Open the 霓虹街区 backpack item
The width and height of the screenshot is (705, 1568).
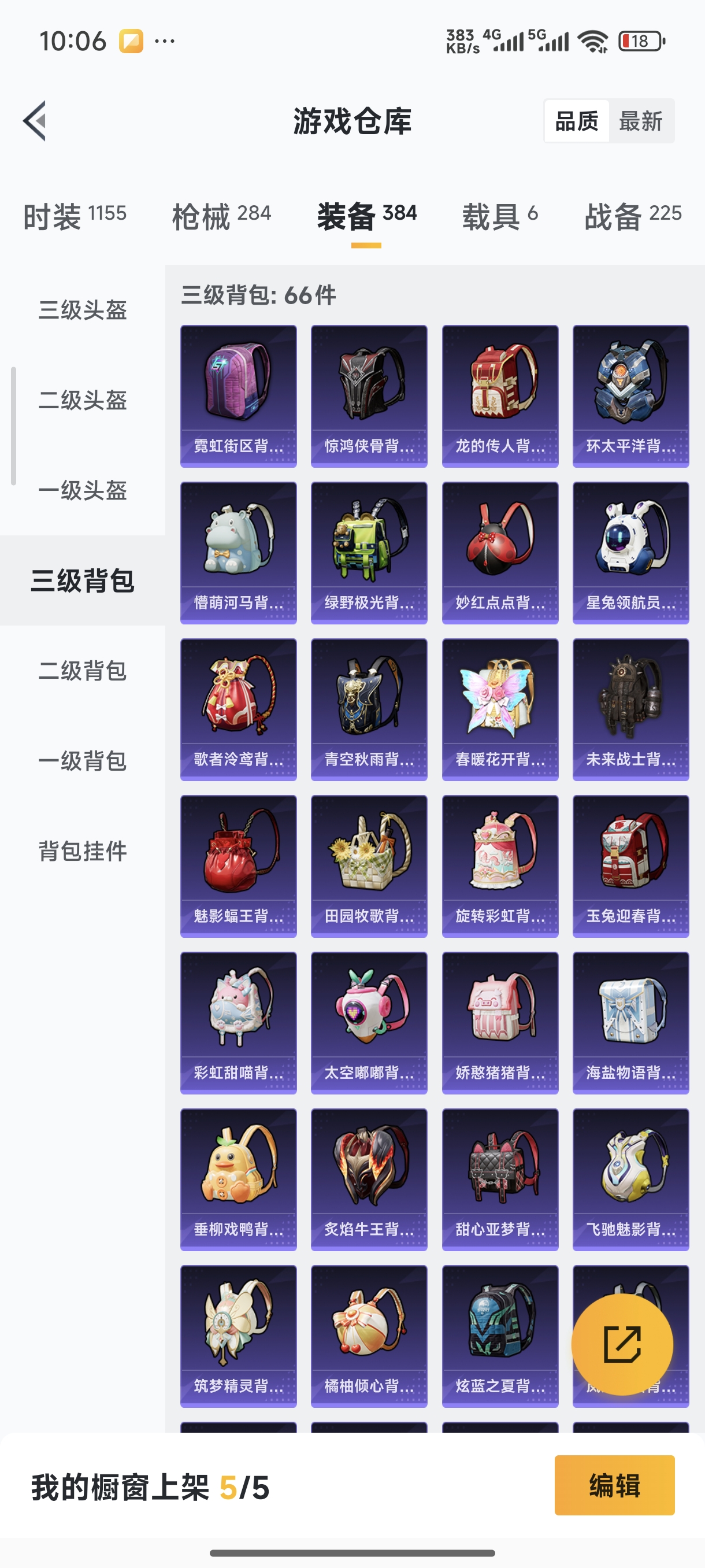239,395
